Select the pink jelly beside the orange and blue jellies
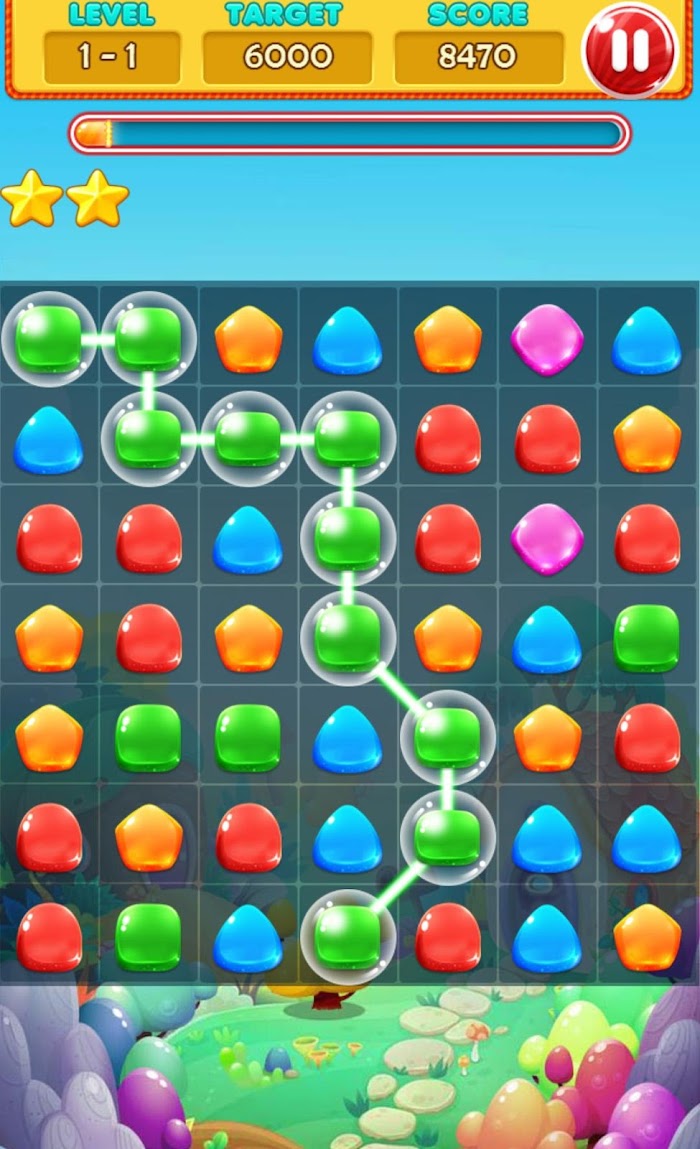Viewport: 700px width, 1149px height. coord(547,339)
